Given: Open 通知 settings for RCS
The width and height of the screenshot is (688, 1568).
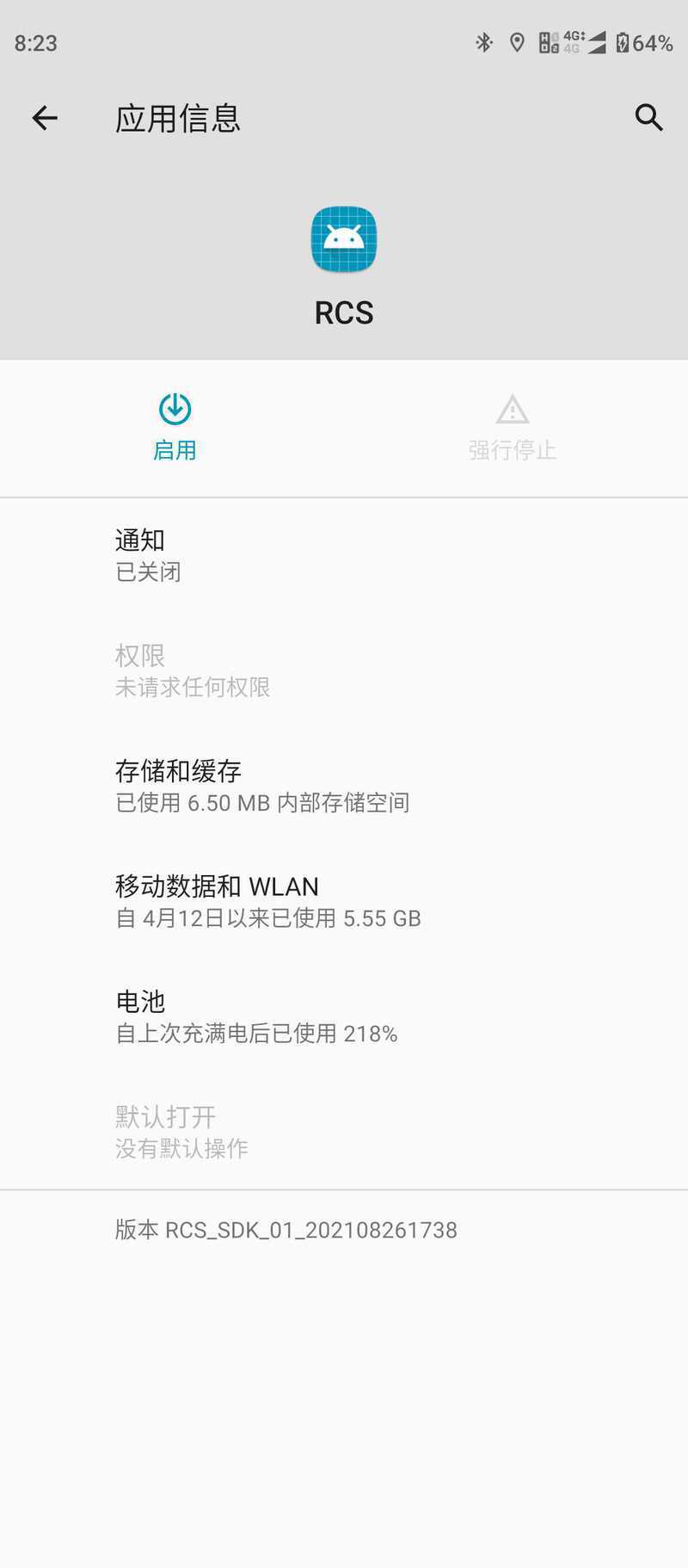Looking at the screenshot, I should click(344, 555).
